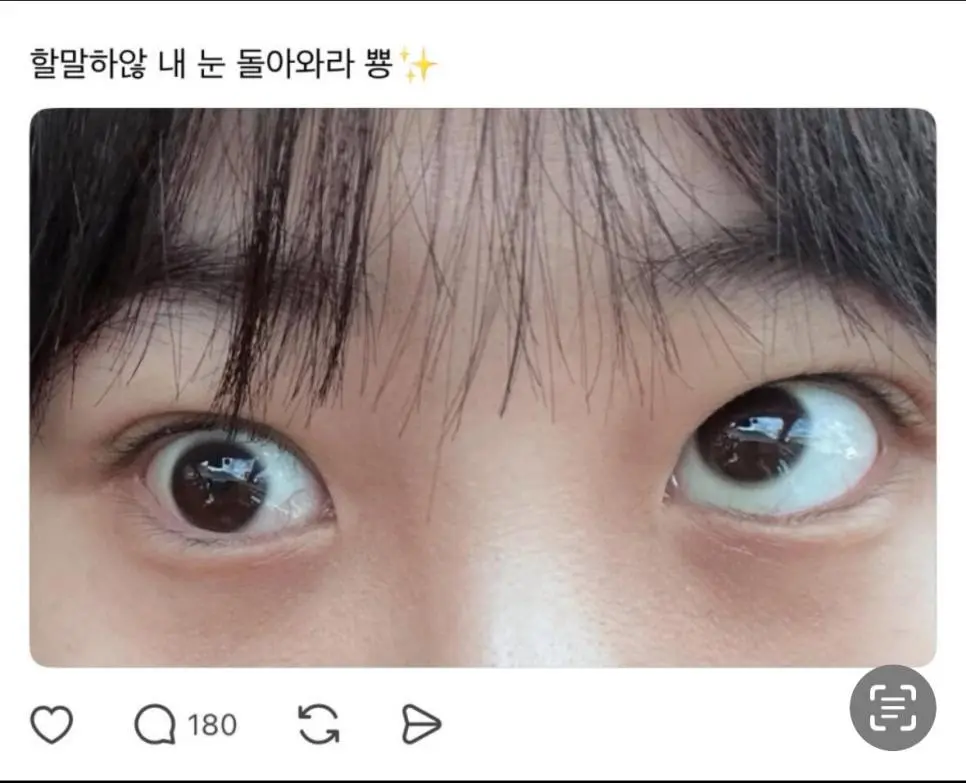Repost this post with the arrows icon
Image resolution: width=966 pixels, height=783 pixels.
(x=319, y=725)
